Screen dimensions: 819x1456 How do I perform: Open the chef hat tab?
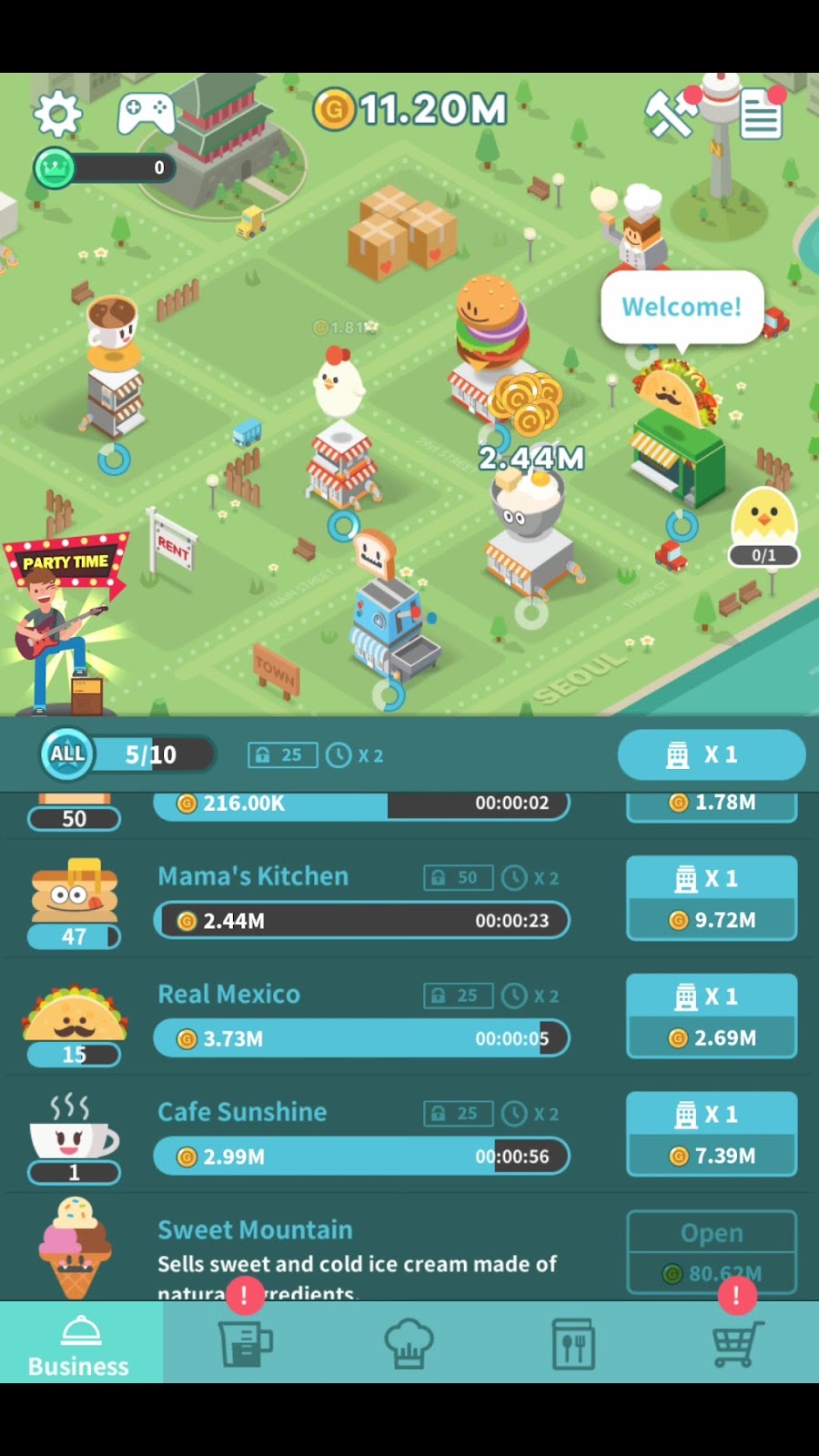coord(408,1344)
